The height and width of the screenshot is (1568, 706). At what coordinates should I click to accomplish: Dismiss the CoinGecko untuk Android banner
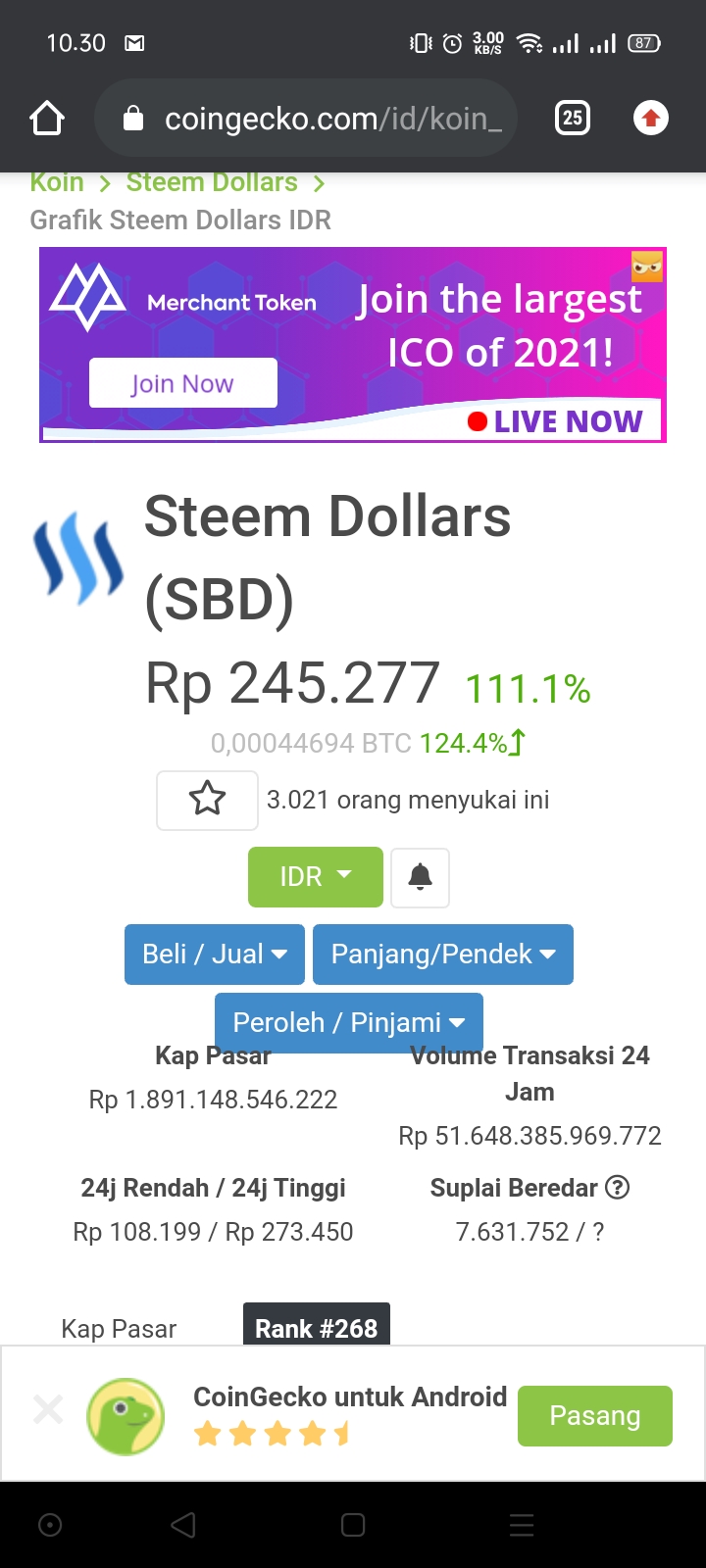(48, 1410)
